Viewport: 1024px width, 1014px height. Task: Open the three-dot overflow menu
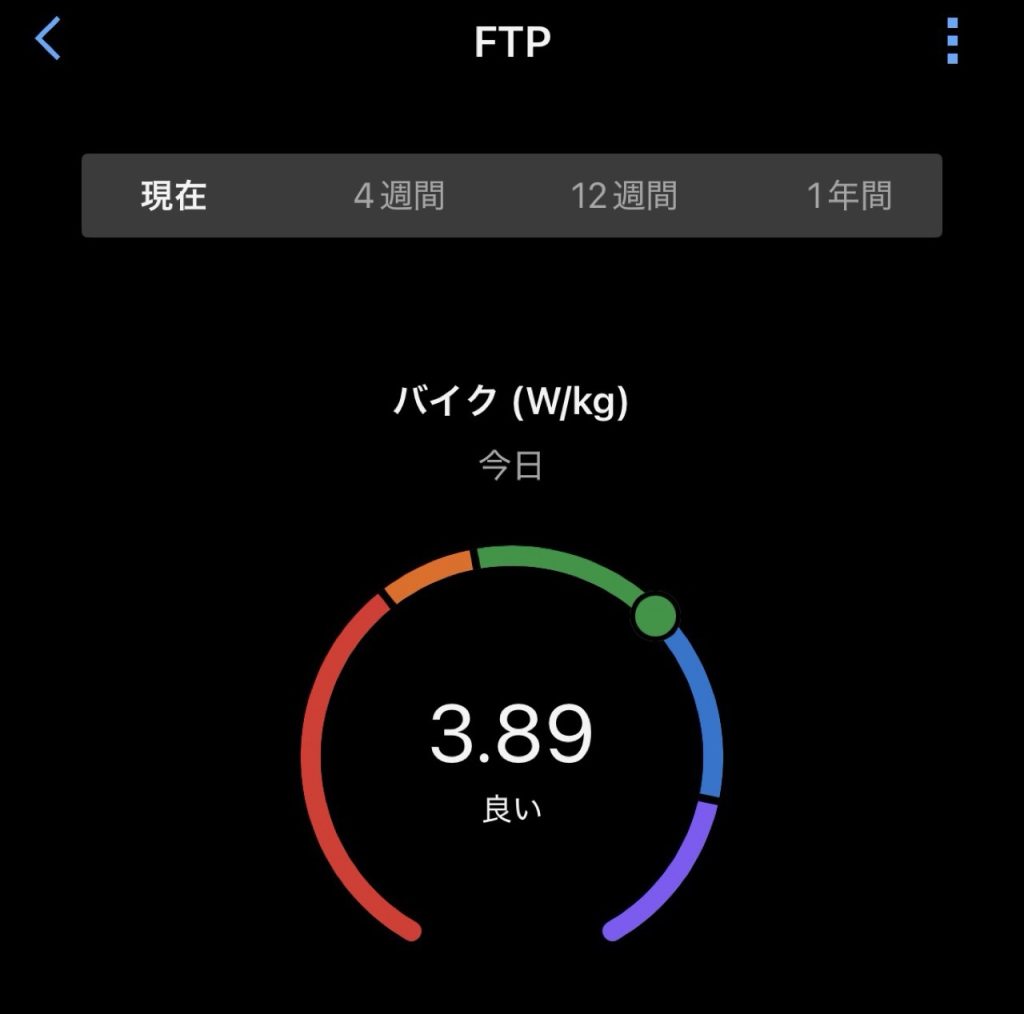[x=951, y=41]
